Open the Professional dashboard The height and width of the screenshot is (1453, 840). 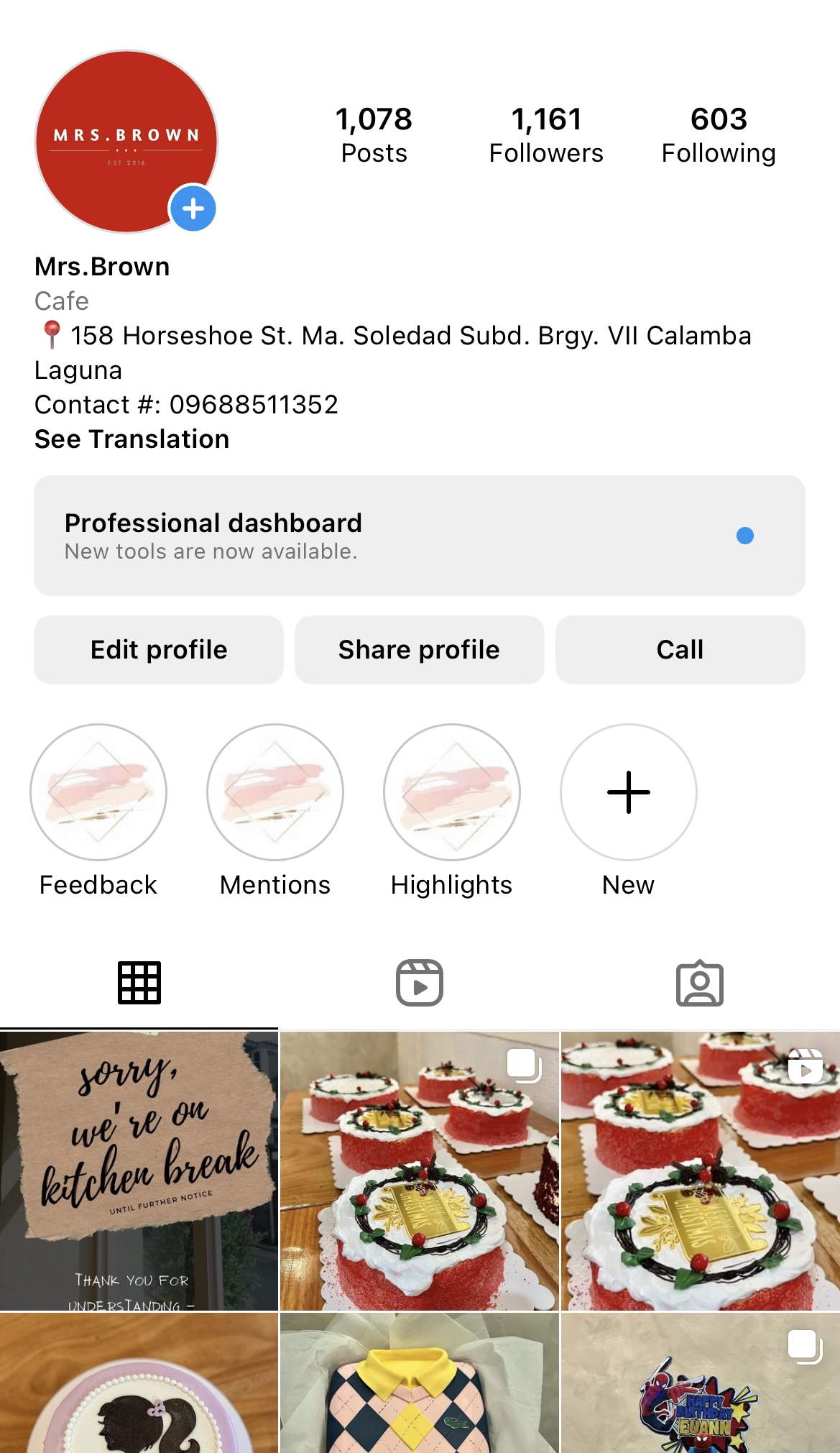[420, 536]
